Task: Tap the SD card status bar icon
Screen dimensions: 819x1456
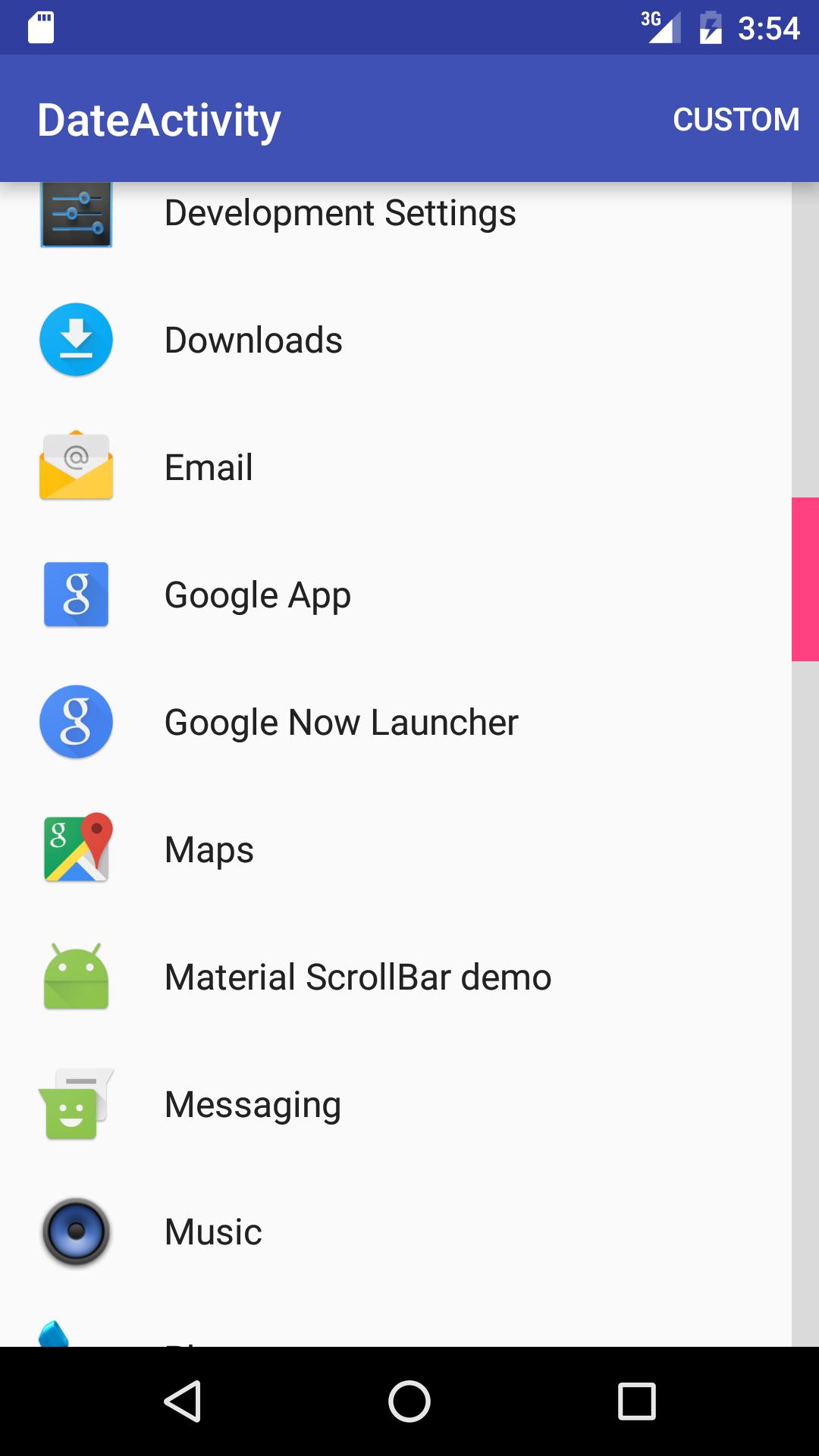Action: click(x=42, y=28)
